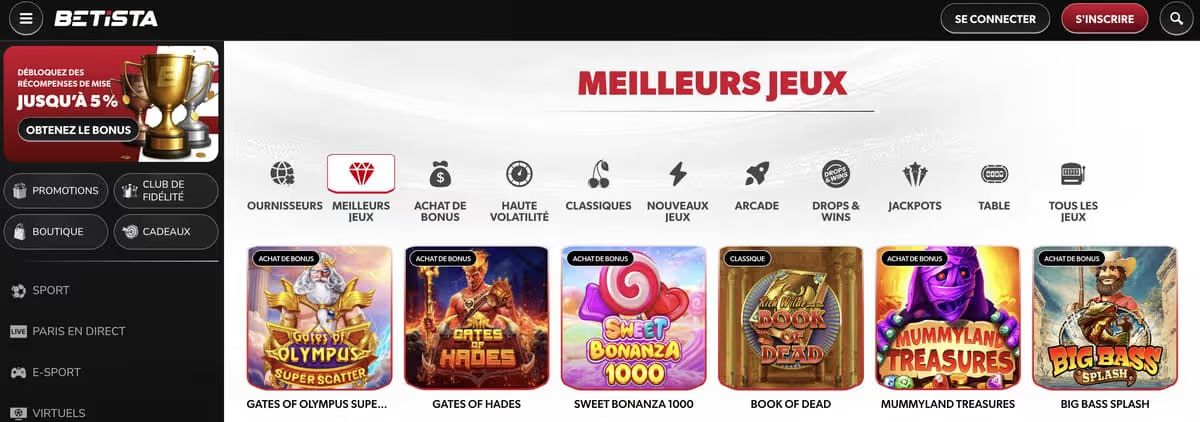This screenshot has width=1200, height=422.
Task: Go to Boutique
Action: click(56, 231)
